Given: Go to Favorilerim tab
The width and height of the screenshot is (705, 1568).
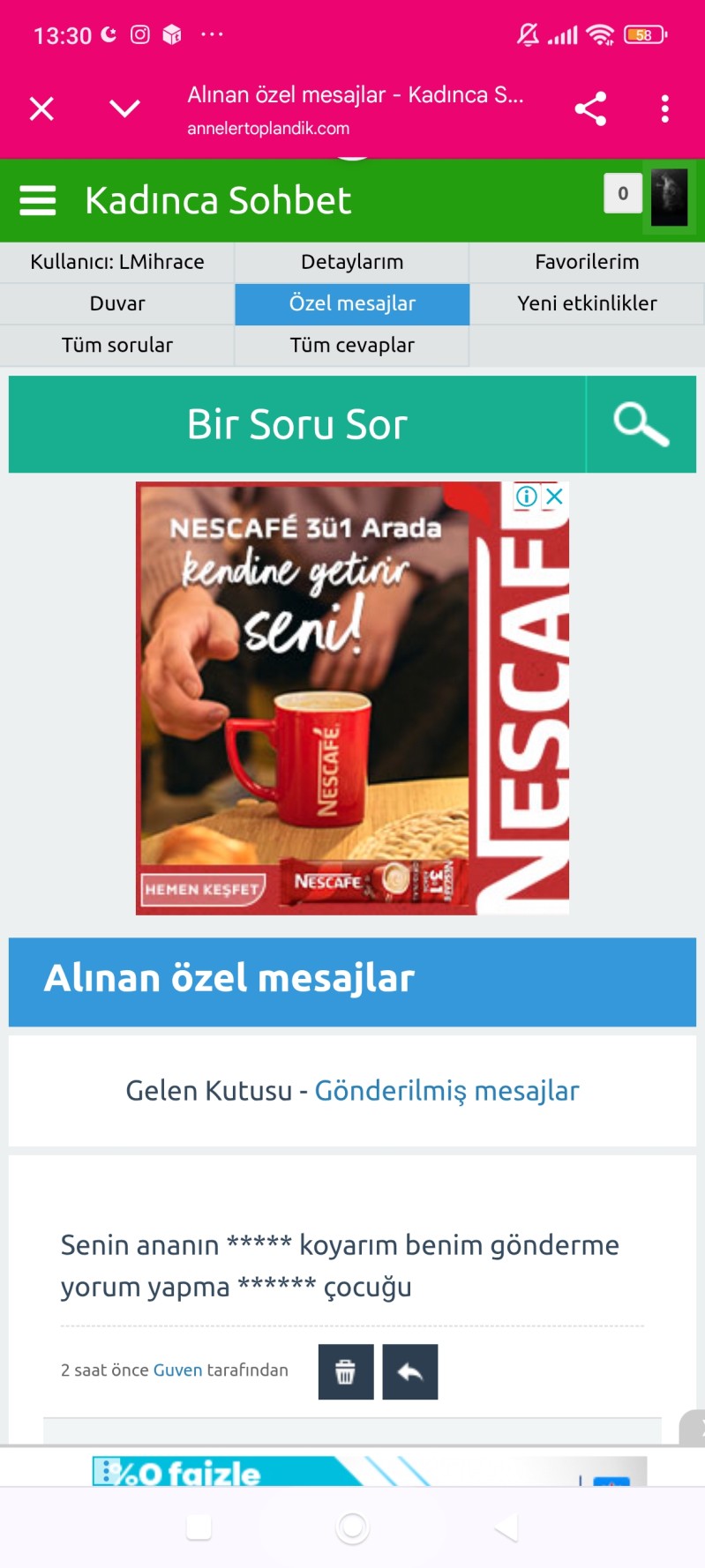Looking at the screenshot, I should pyautogui.click(x=587, y=262).
